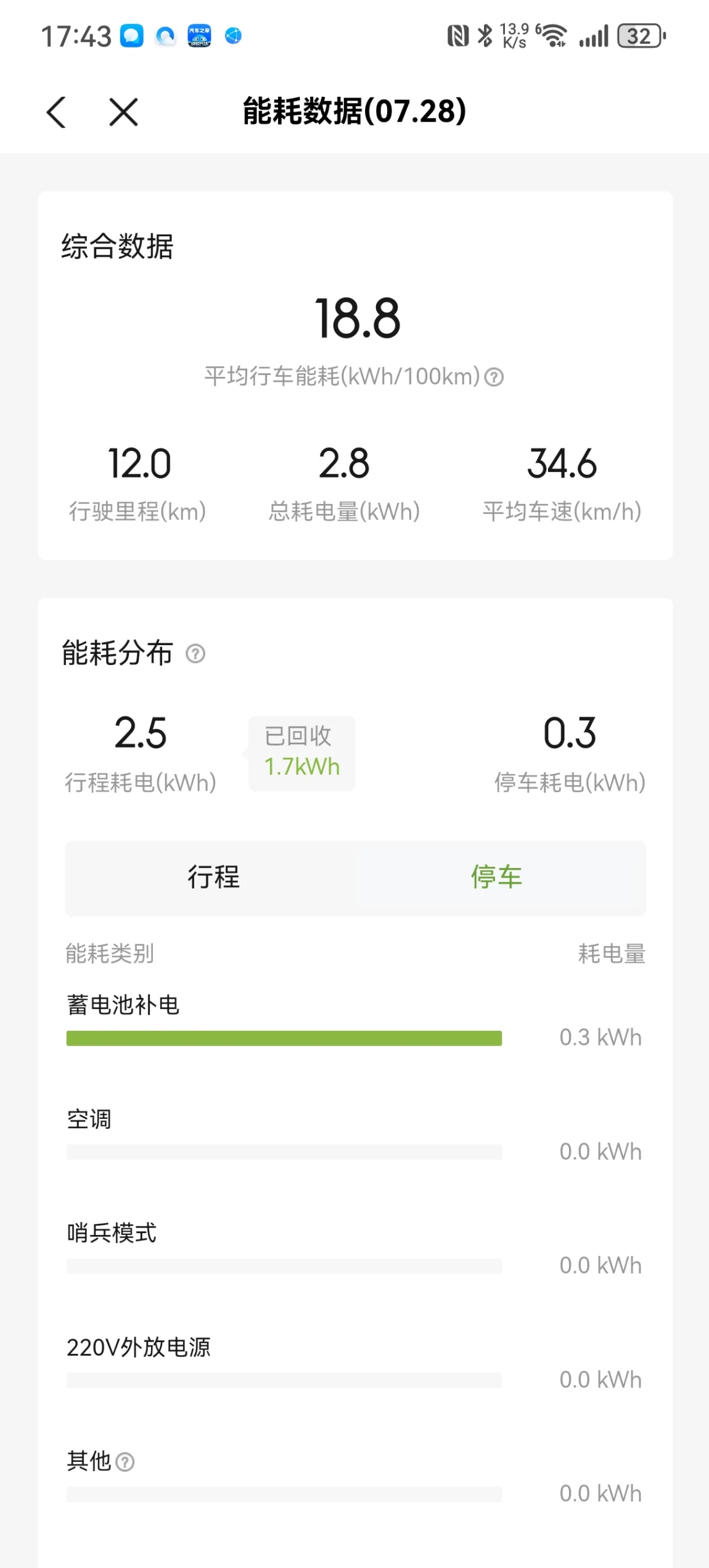The image size is (709, 1568).
Task: Go back using the arrow icon
Action: (x=56, y=112)
